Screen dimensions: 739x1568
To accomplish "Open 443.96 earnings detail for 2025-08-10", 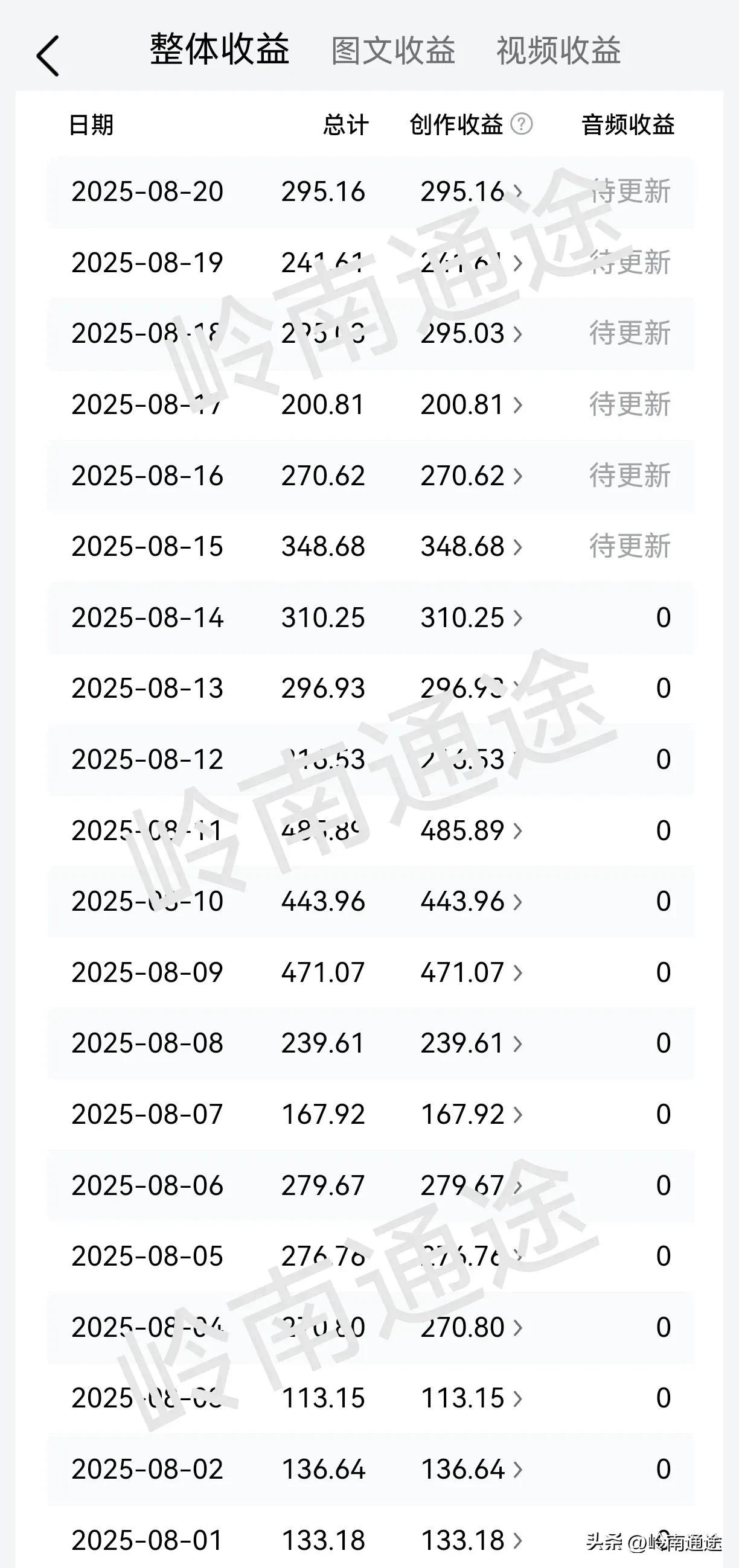I will (471, 902).
